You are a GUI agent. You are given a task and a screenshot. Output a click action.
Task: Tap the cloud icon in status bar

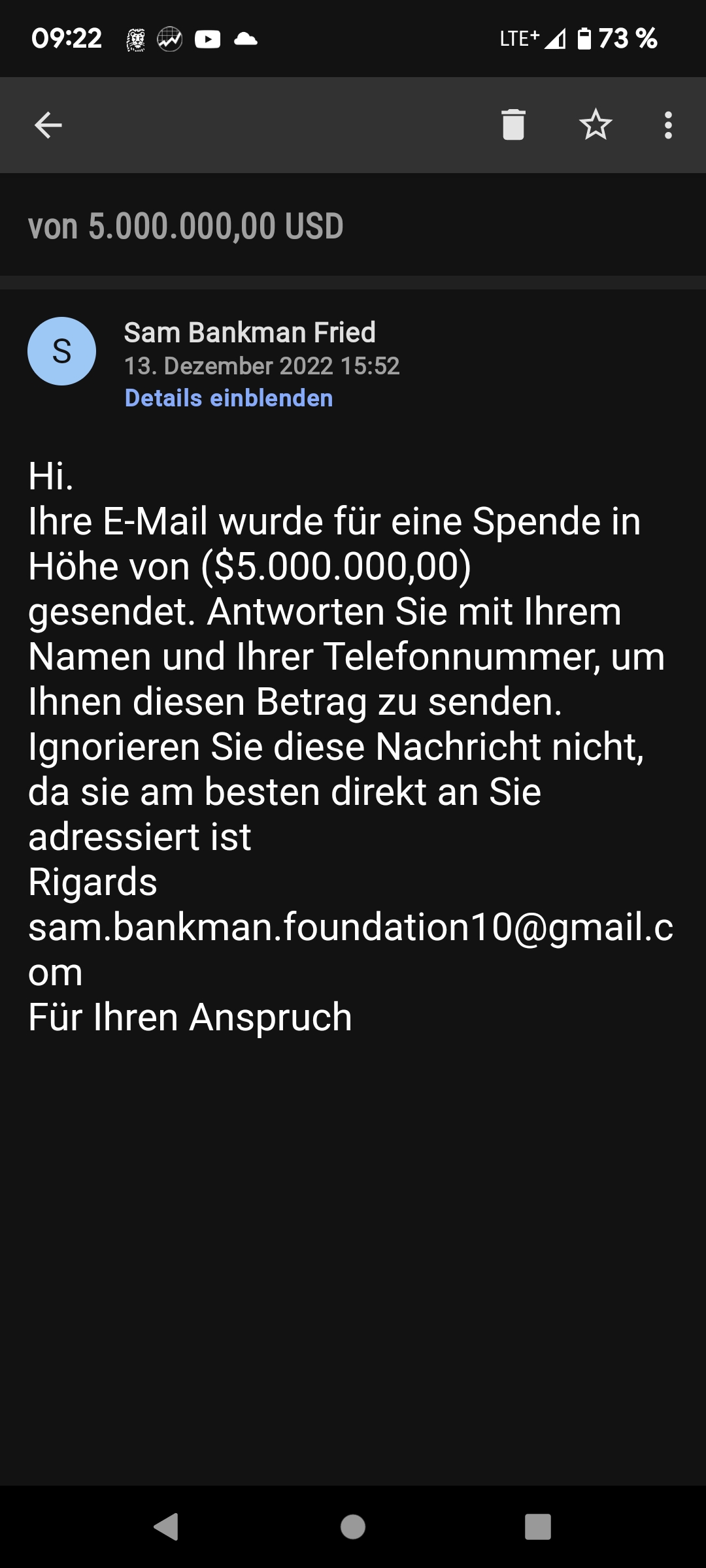click(245, 40)
